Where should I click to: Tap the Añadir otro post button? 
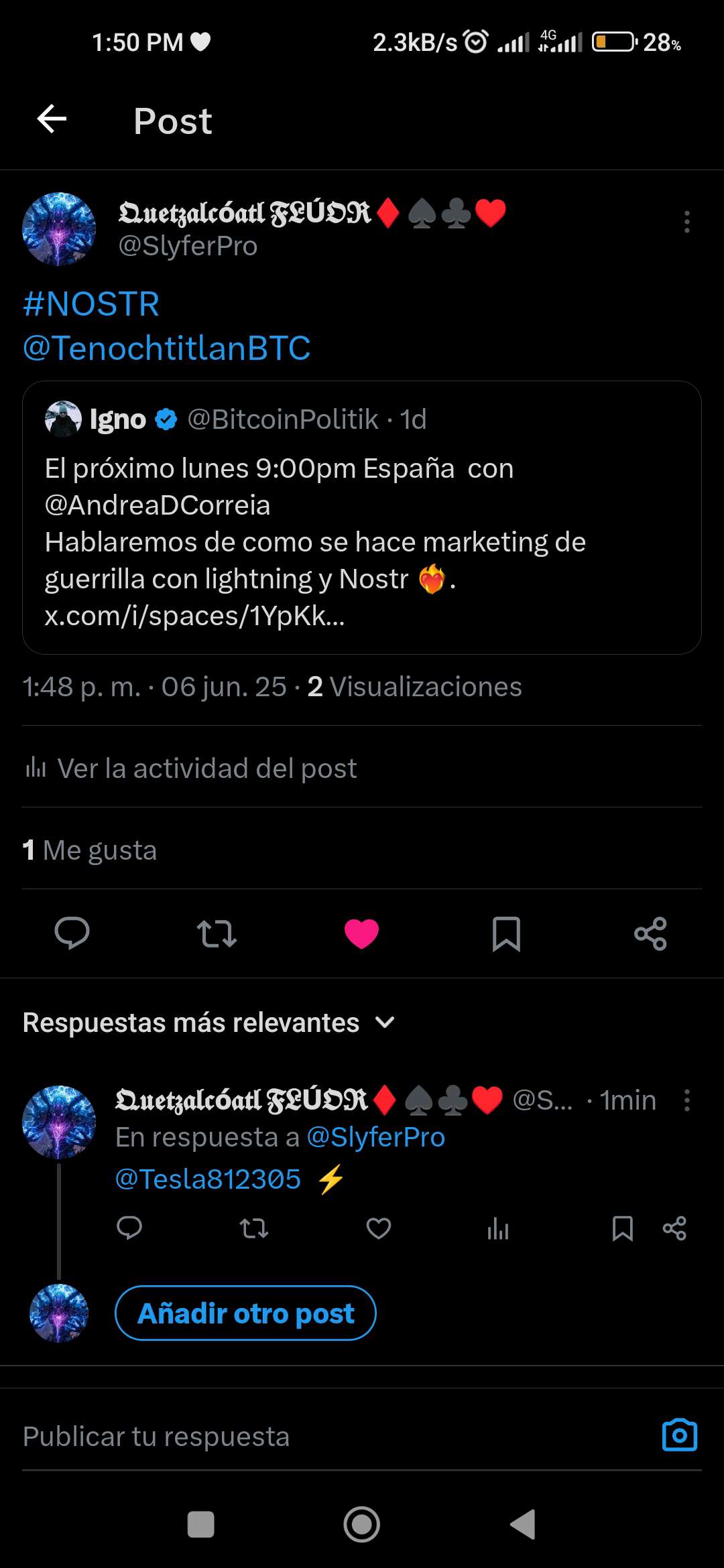(245, 1313)
